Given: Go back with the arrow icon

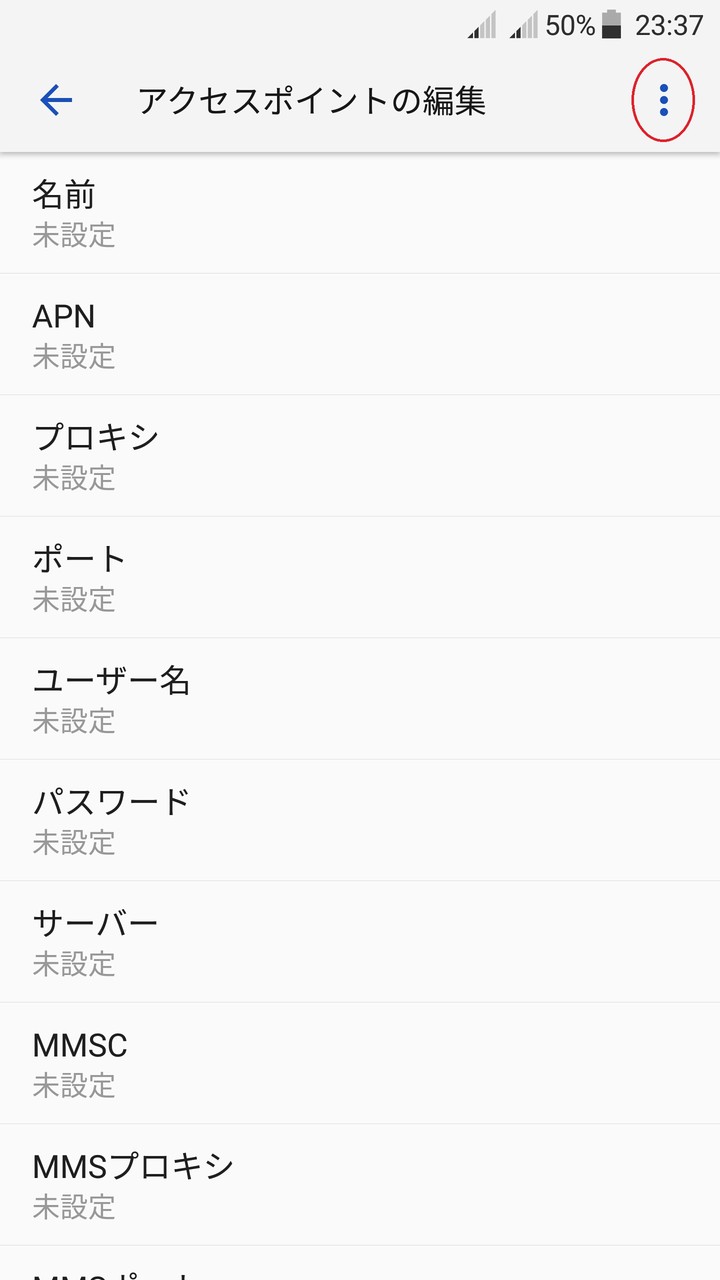Looking at the screenshot, I should 56,100.
